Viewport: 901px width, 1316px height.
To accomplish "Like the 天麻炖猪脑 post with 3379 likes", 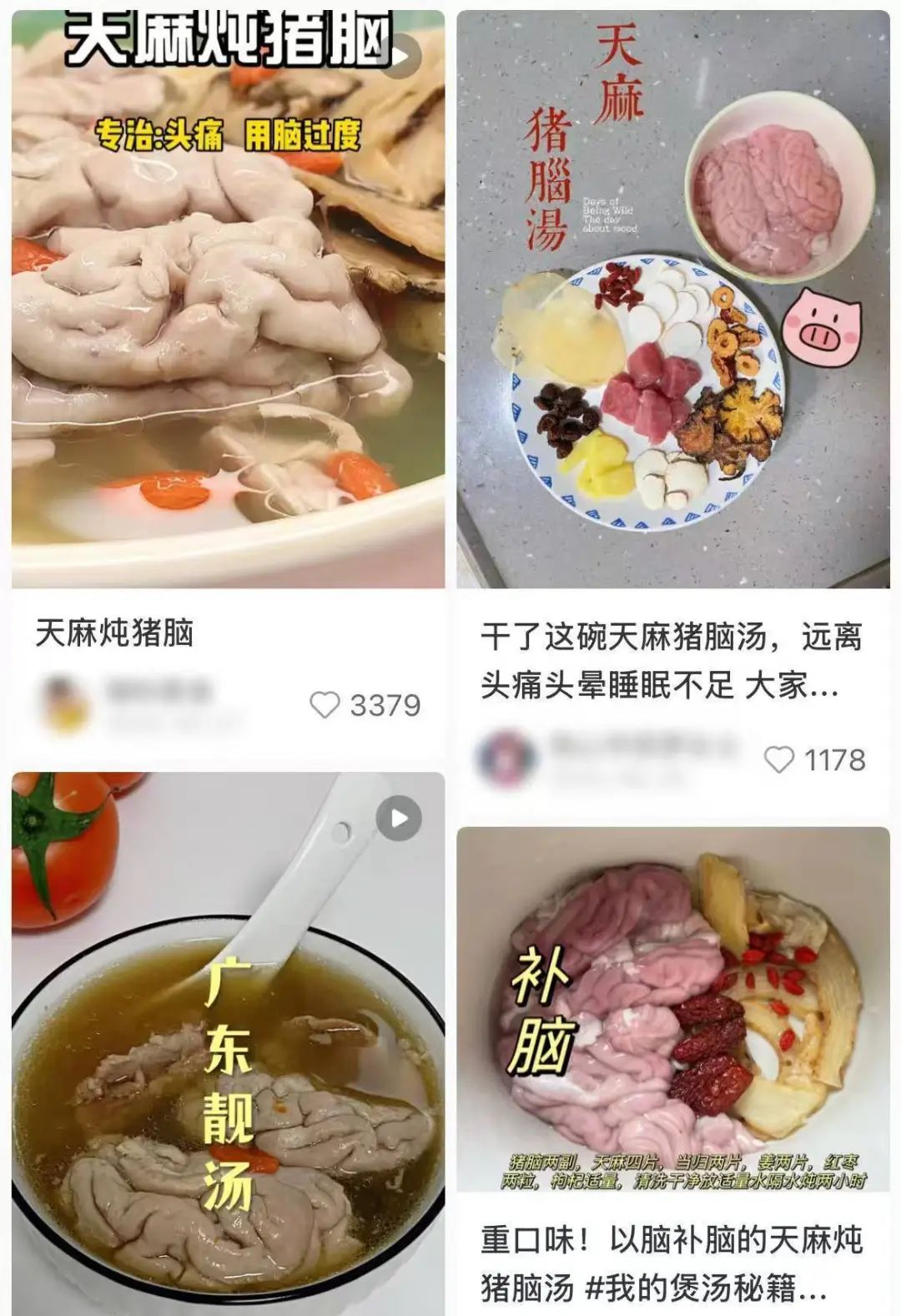I will (x=325, y=705).
